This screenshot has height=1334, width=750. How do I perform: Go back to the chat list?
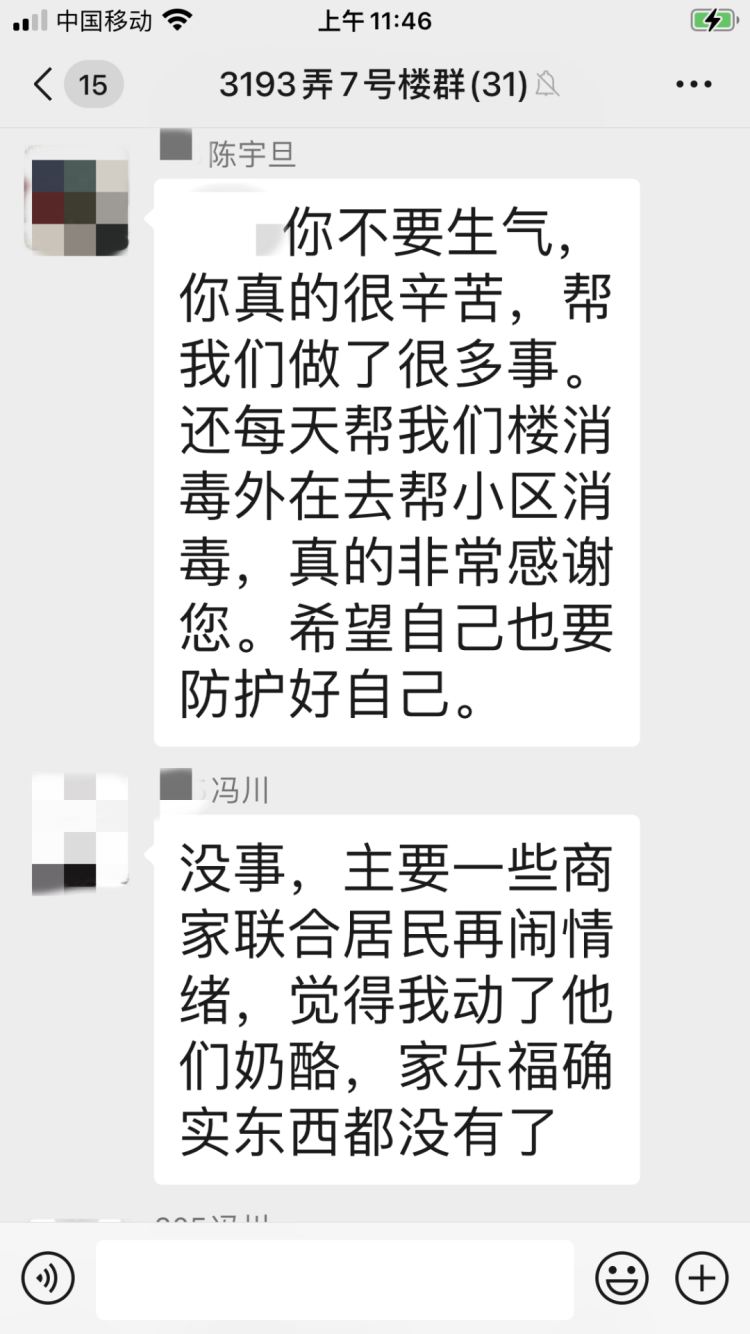pyautogui.click(x=44, y=85)
